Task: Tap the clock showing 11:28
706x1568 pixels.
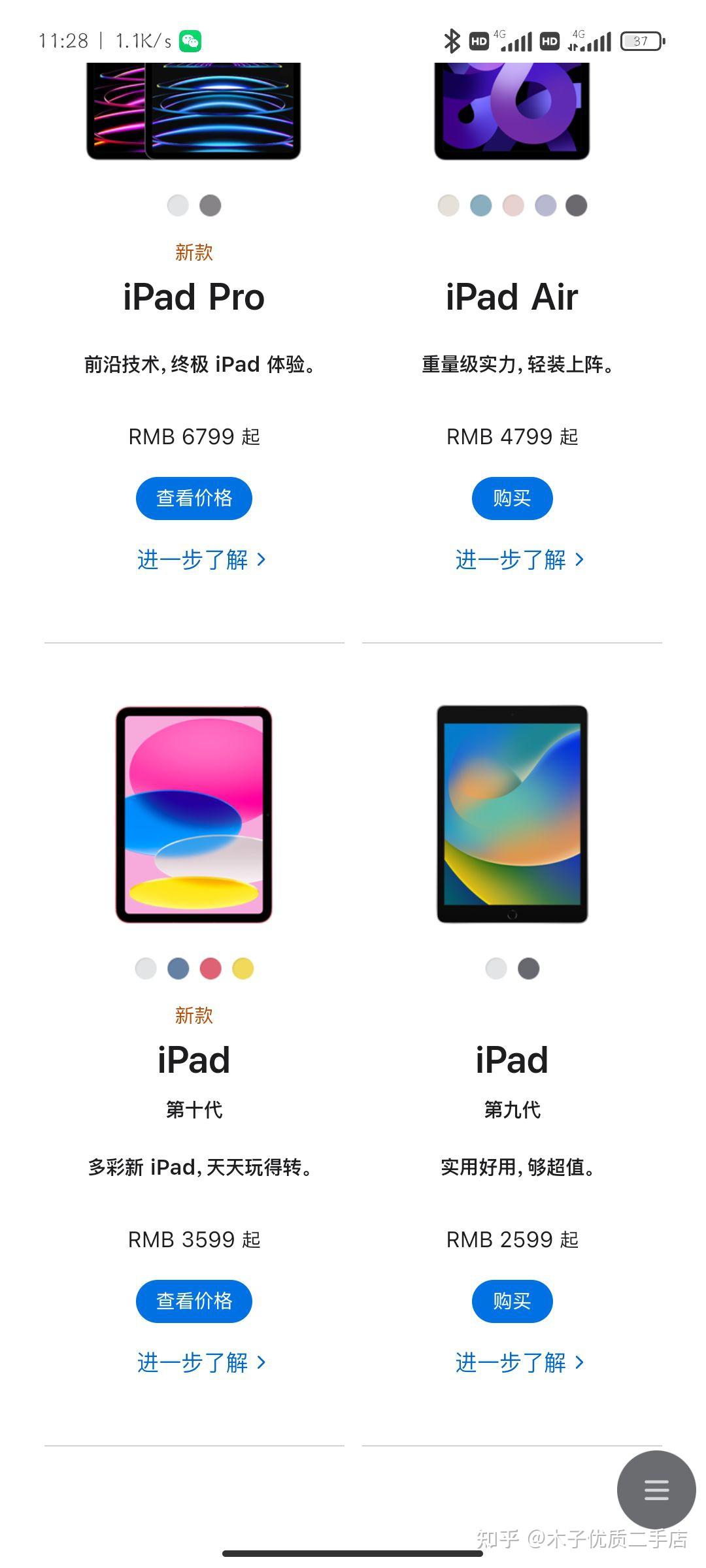Action: (63, 40)
